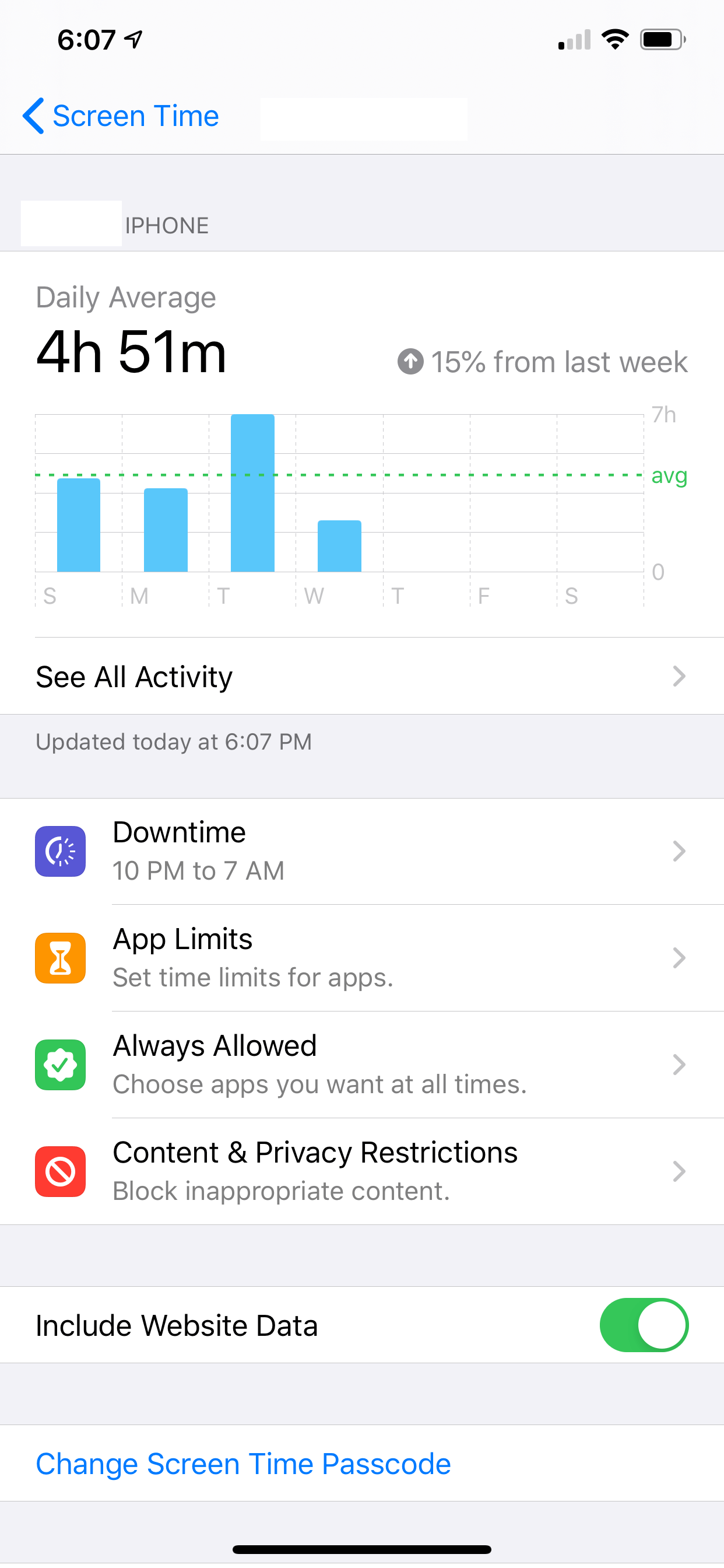Return to Screen Time main menu
The height and width of the screenshot is (1568, 724).
coord(122,116)
